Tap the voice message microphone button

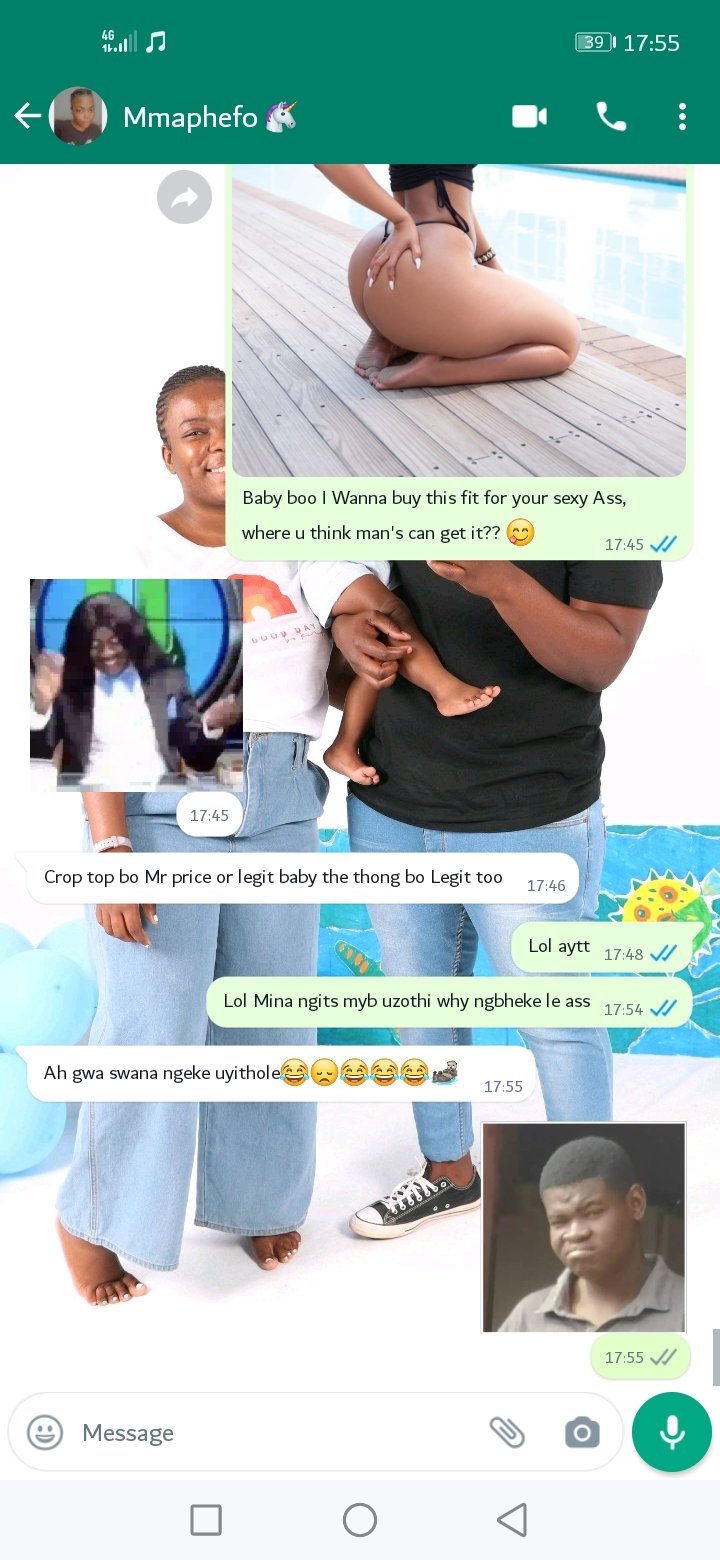[x=672, y=1432]
